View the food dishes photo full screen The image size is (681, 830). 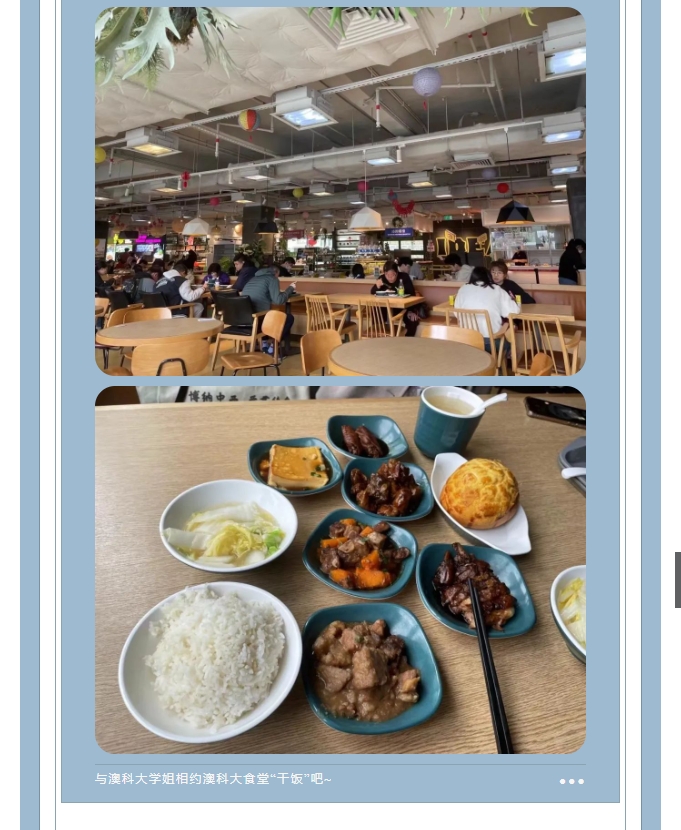coord(340,569)
